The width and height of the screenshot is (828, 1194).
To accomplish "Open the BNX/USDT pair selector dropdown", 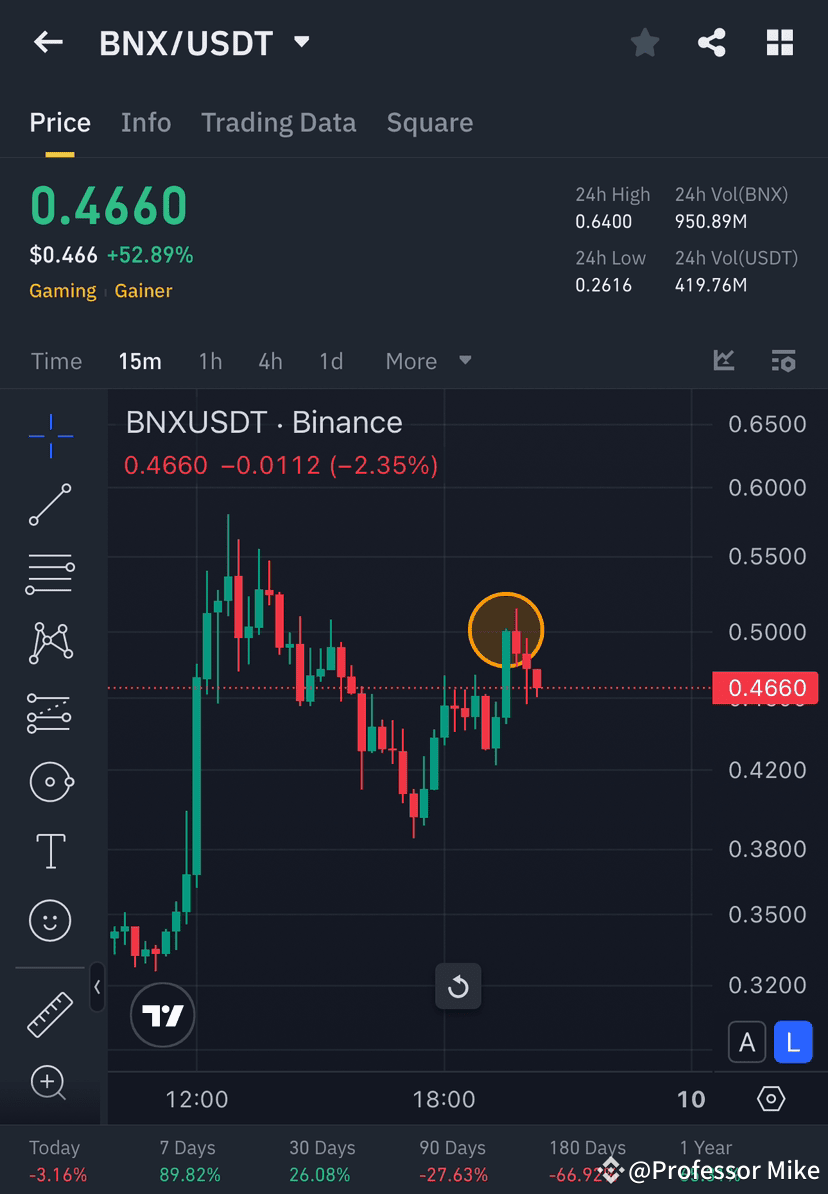I will [x=300, y=42].
